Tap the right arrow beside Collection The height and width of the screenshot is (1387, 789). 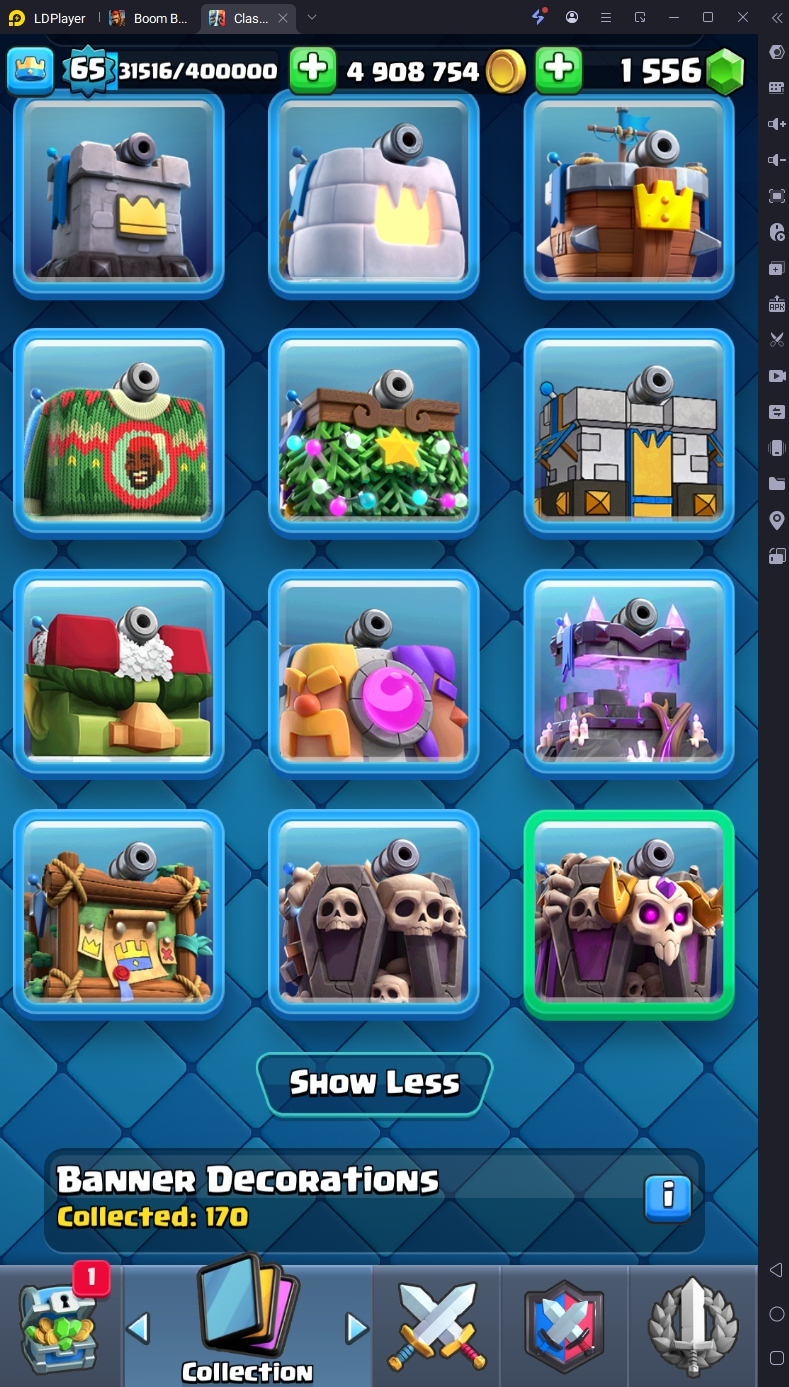pos(356,1328)
